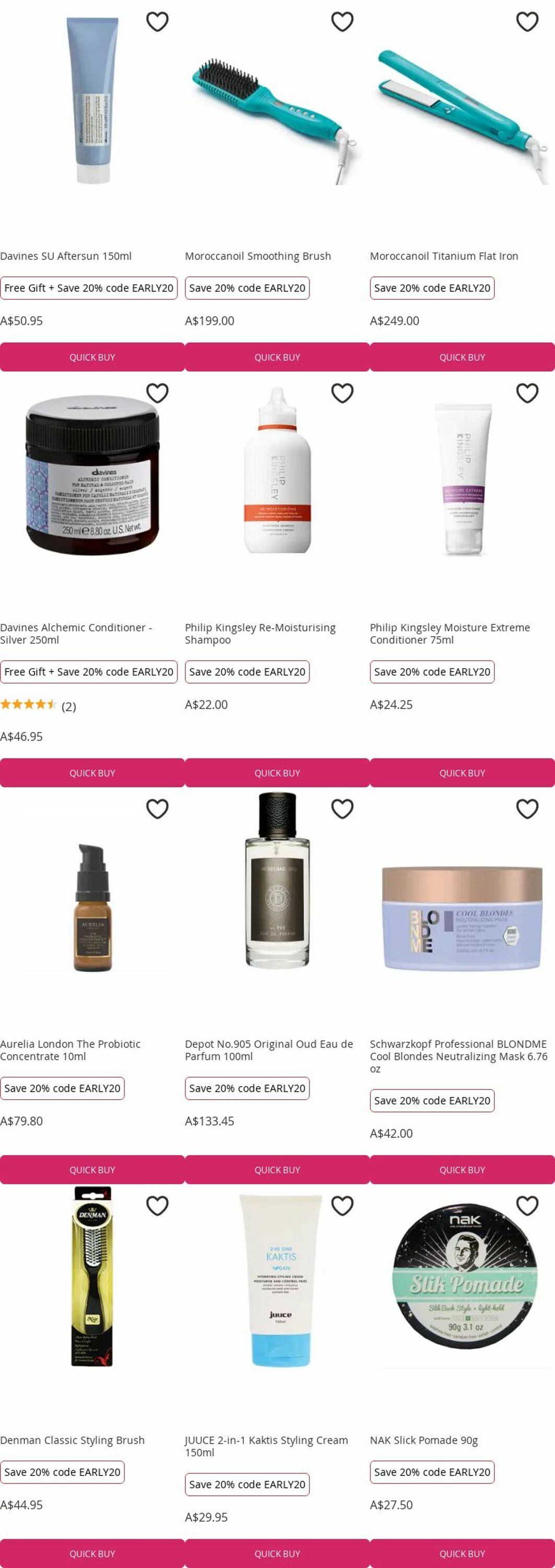The image size is (555, 1568).
Task: Open Aurelia London Probiotic Concentrate product
Action: click(70, 1050)
